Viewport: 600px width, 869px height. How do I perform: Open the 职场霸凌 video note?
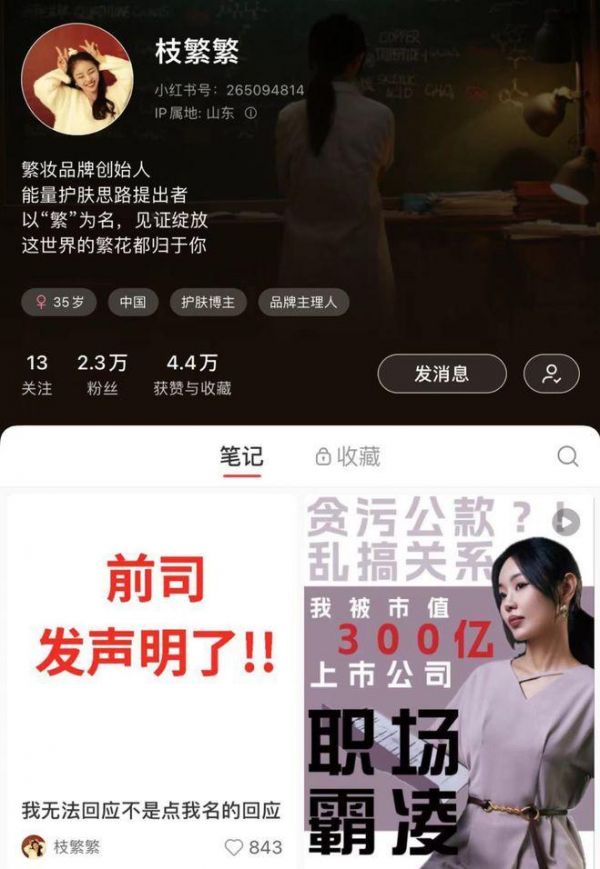tap(450, 680)
